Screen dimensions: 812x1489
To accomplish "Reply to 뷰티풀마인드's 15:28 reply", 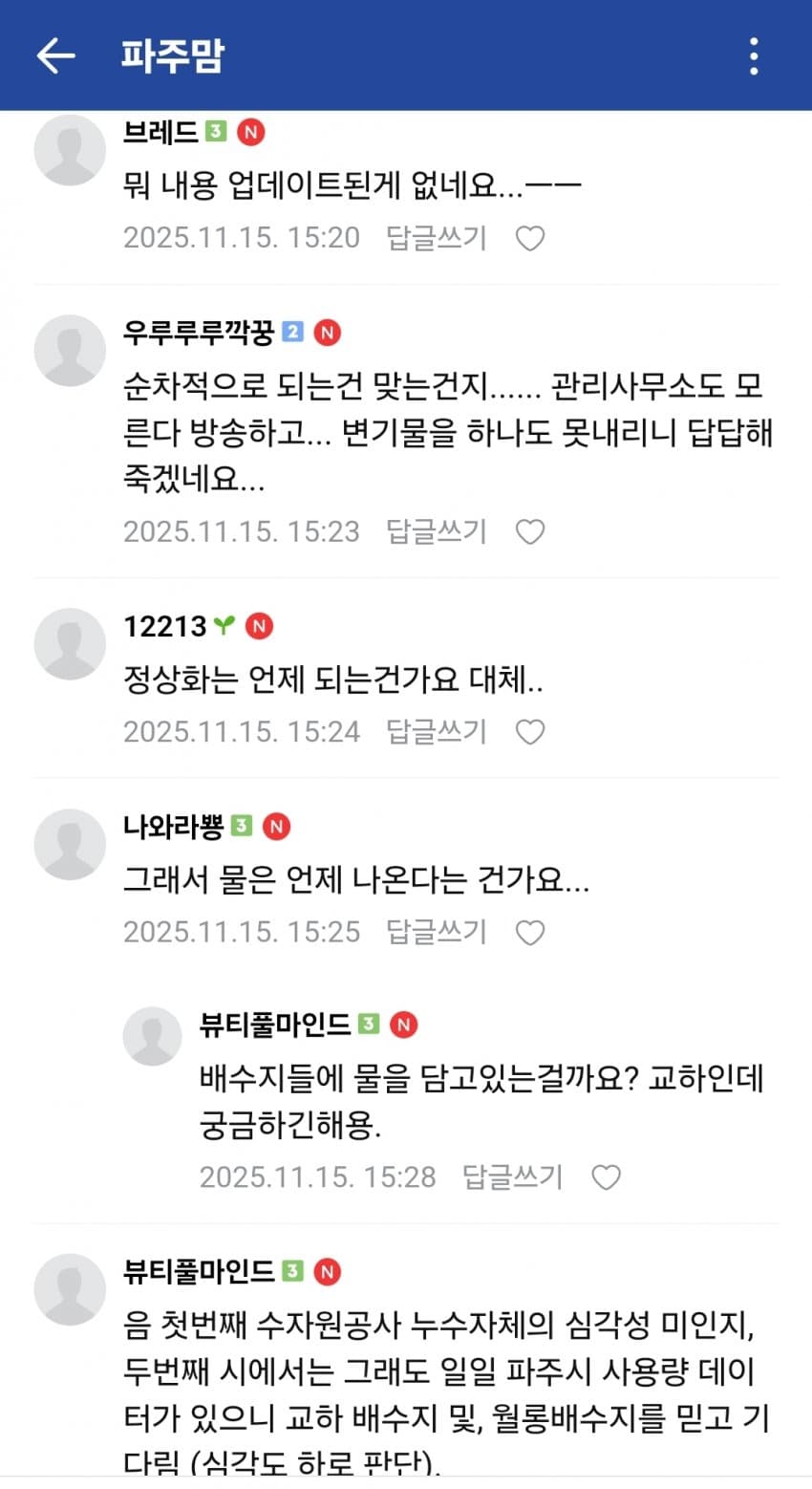I will pos(513,1176).
